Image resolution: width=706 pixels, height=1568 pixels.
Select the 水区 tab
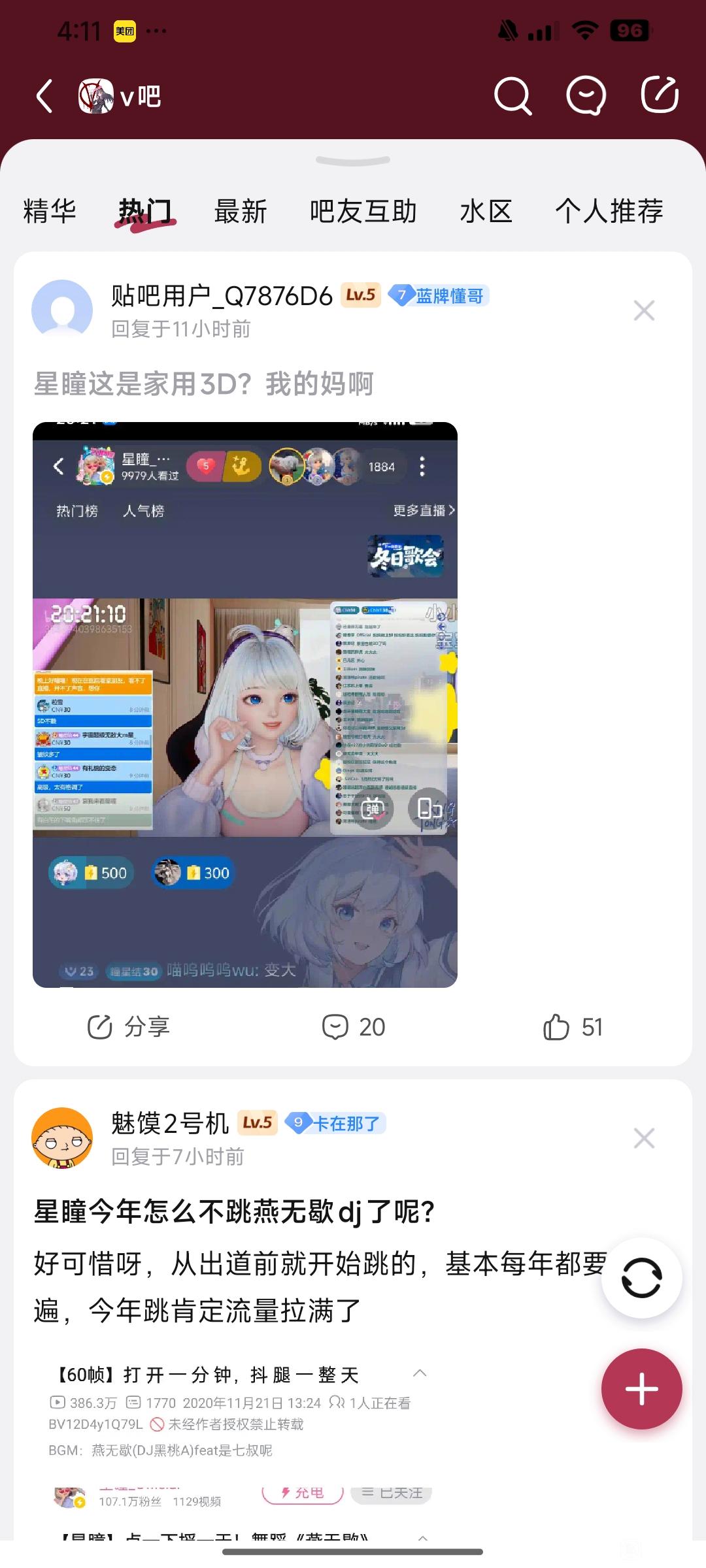tap(486, 211)
